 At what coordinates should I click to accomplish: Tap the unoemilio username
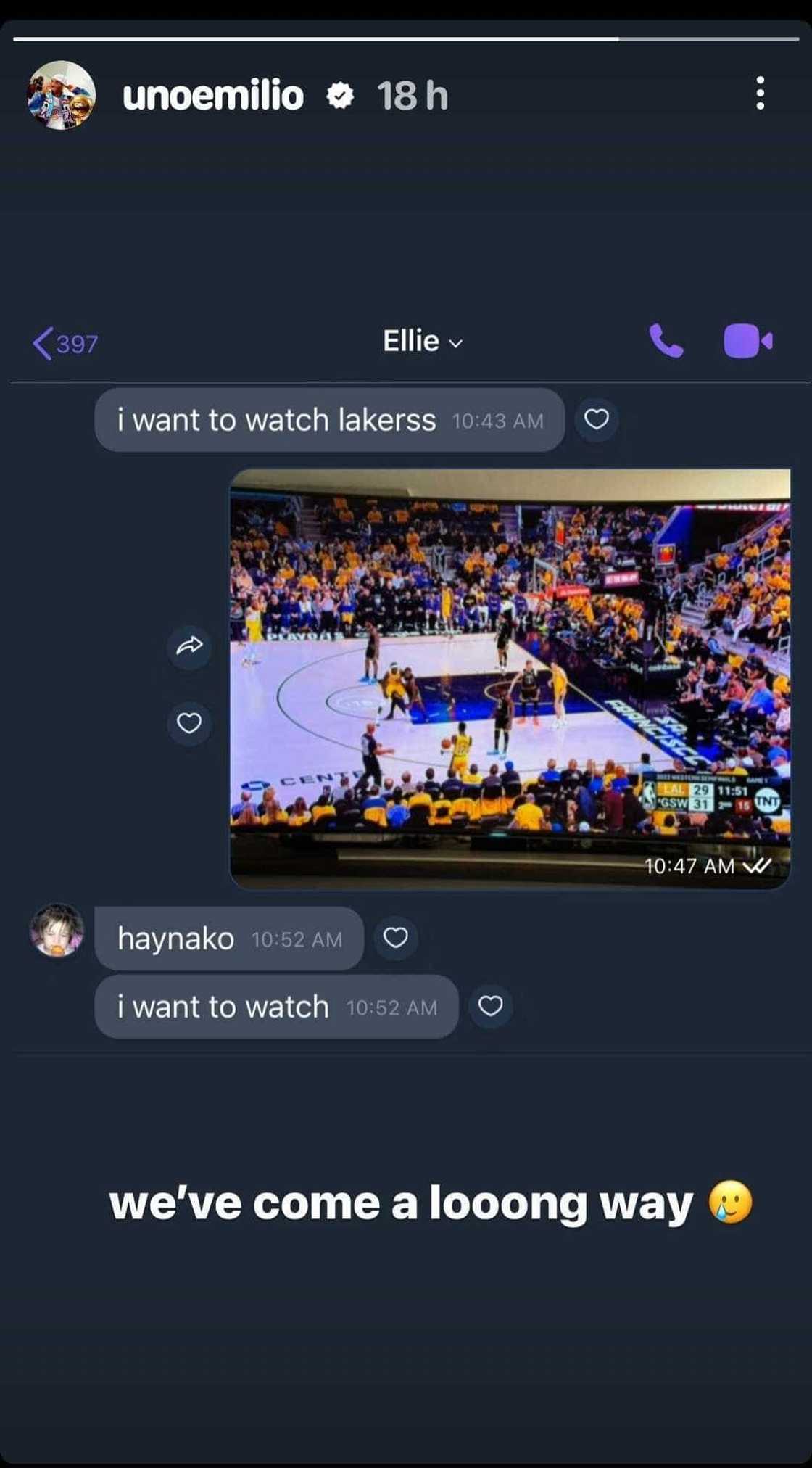(x=212, y=96)
